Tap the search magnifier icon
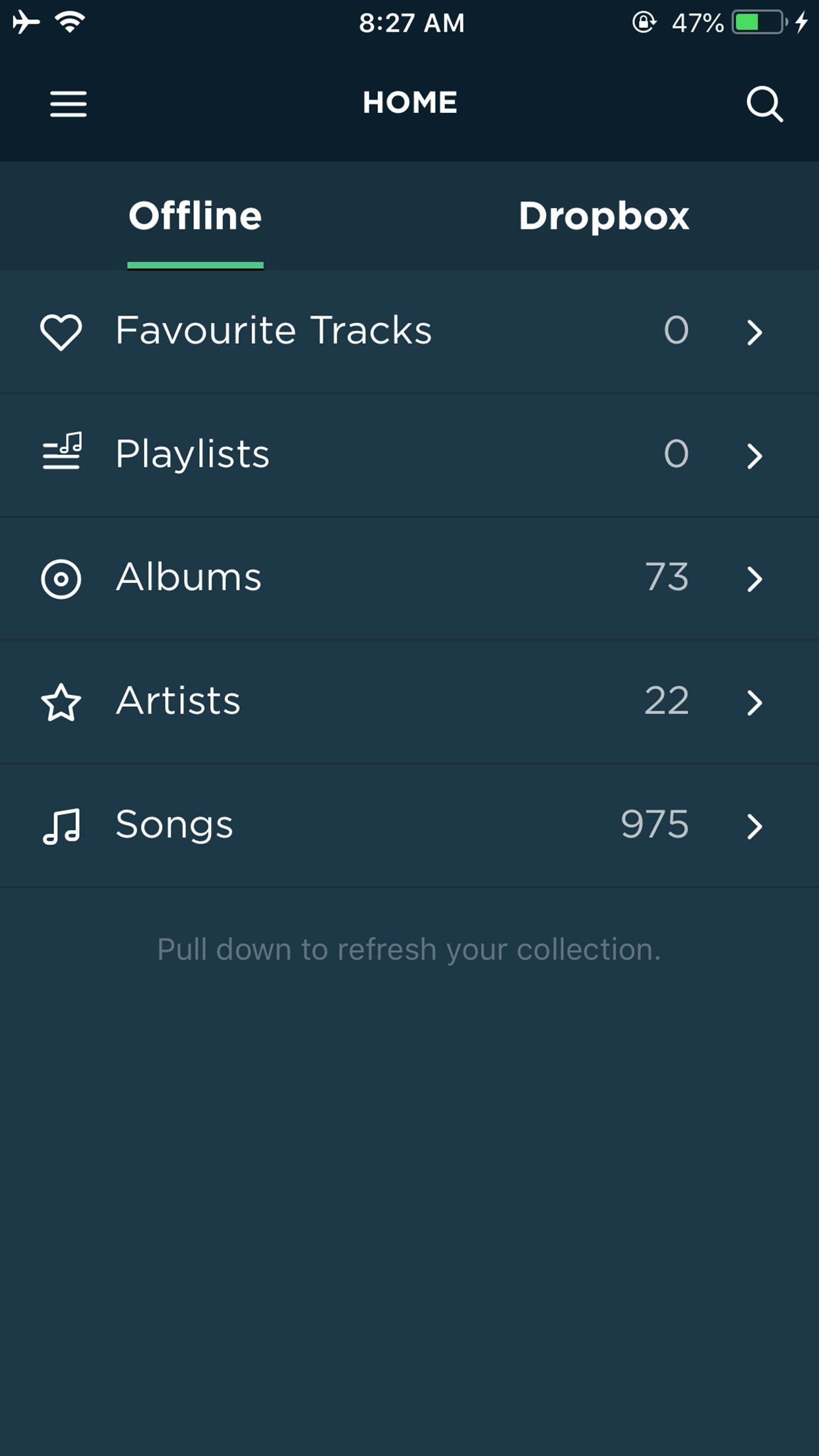This screenshot has width=819, height=1456. point(764,104)
